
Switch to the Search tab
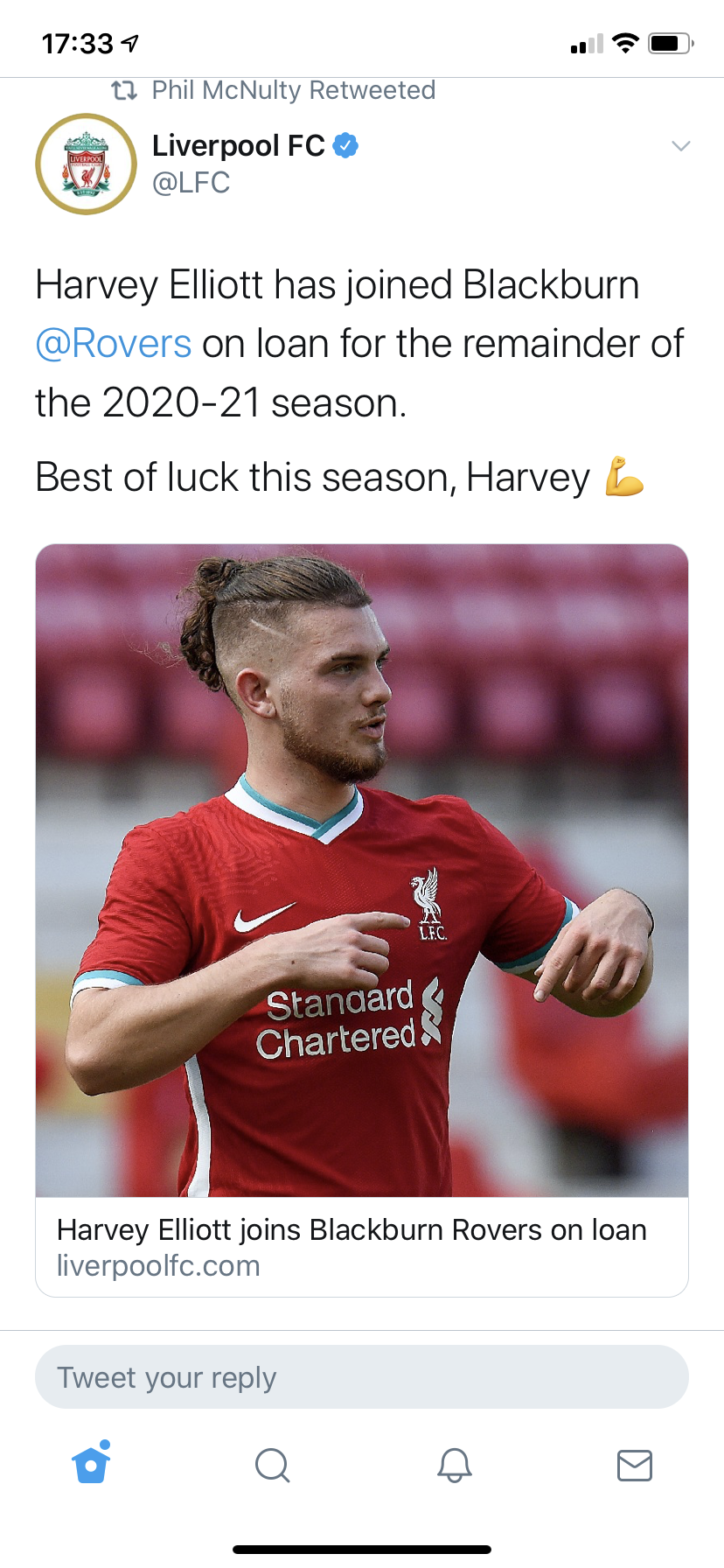(x=272, y=1465)
